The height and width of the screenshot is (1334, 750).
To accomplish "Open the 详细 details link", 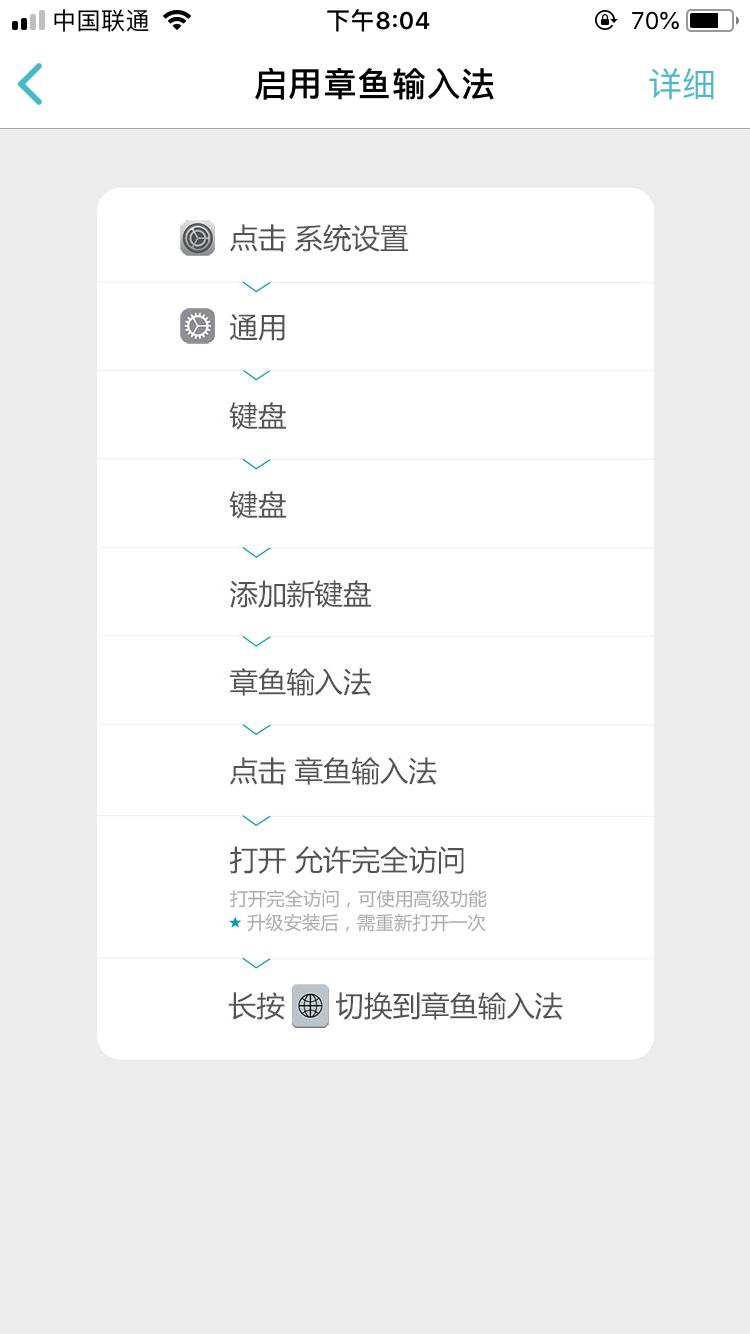I will (683, 85).
